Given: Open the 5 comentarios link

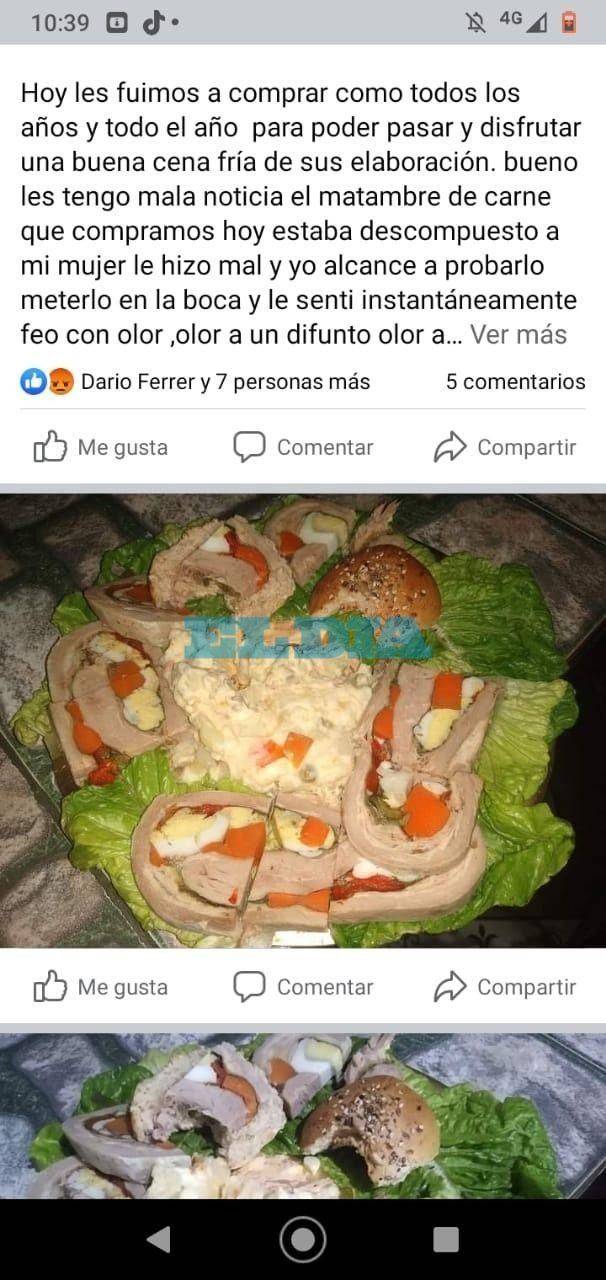Looking at the screenshot, I should [515, 381].
